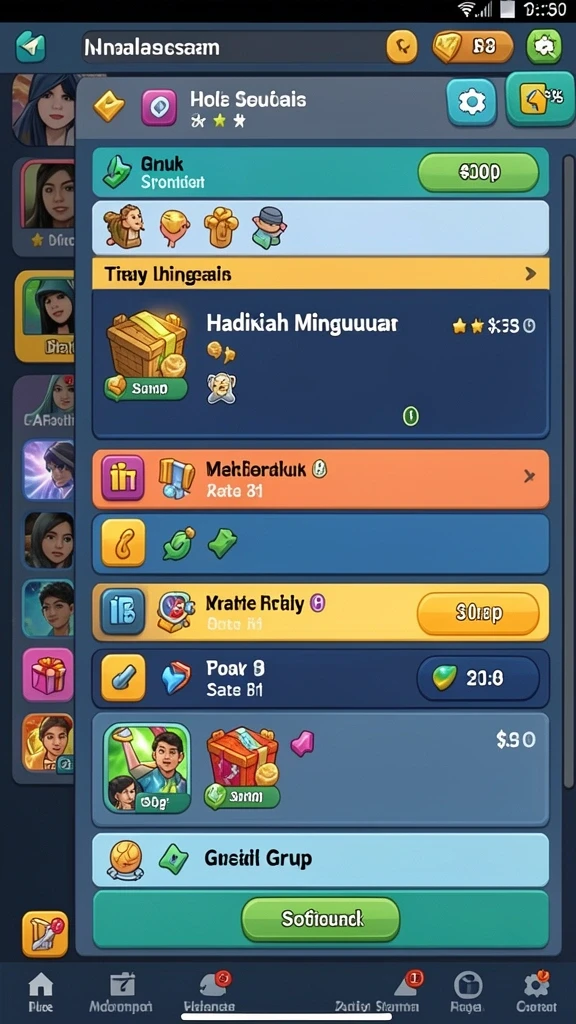Tap the yellow S0lrap button in Mratte Rebly row
This screenshot has height=1024, width=576.
point(478,613)
